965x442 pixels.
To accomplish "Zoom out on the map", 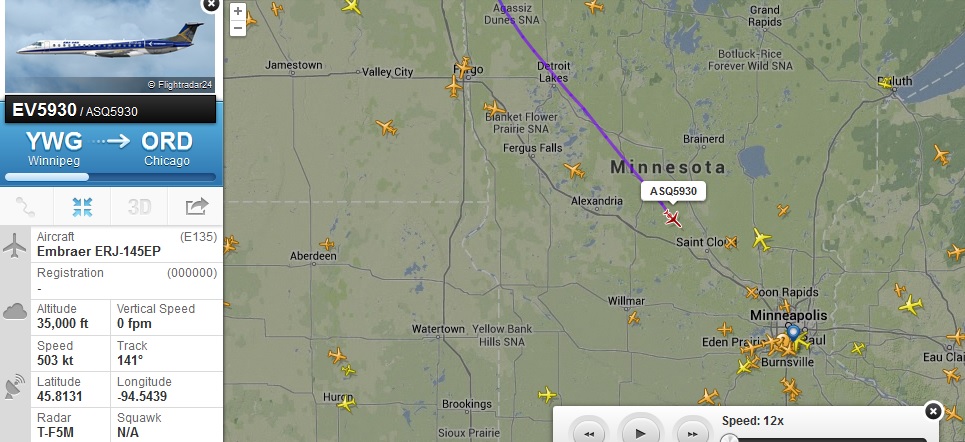I will [238, 28].
